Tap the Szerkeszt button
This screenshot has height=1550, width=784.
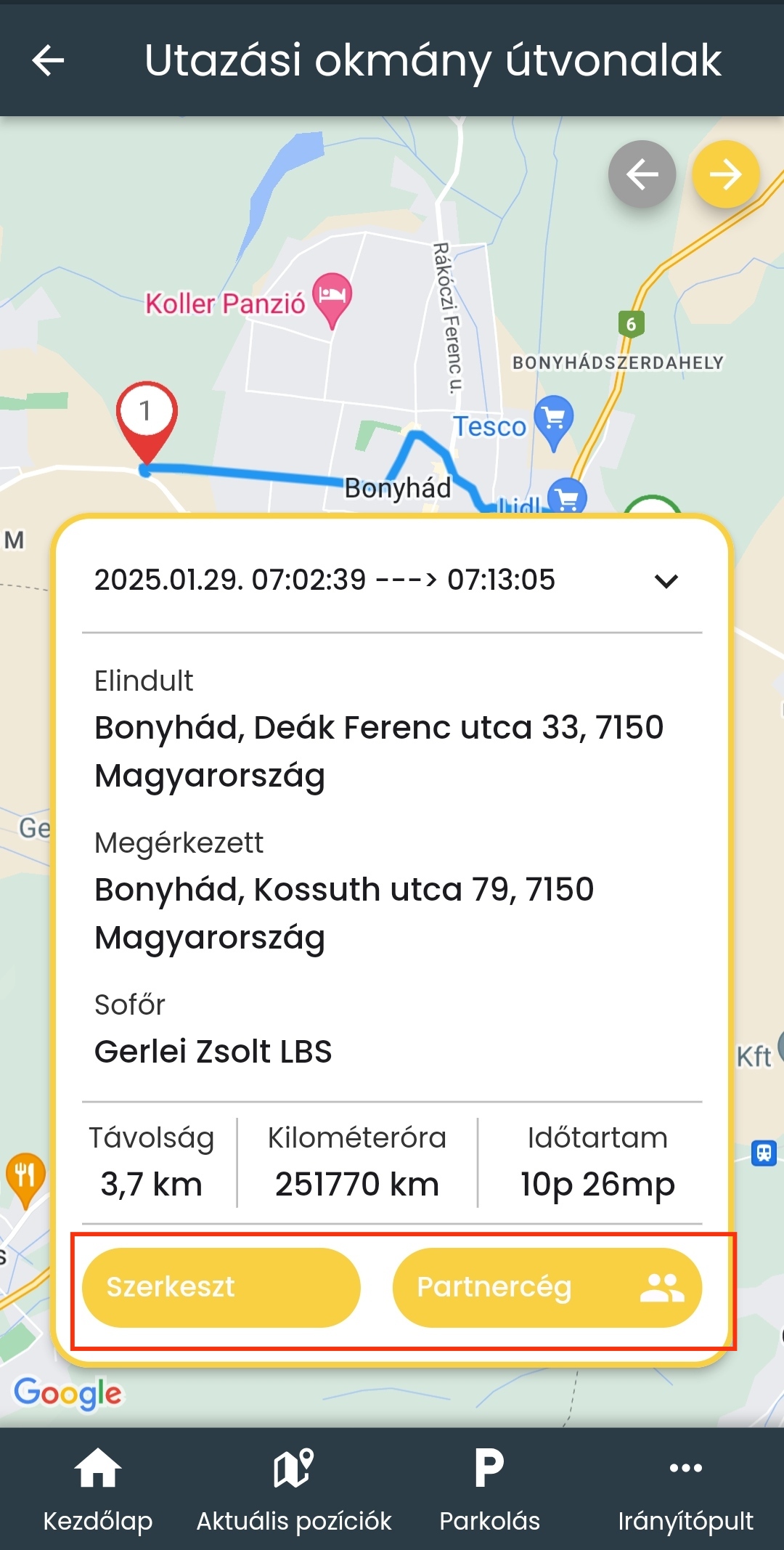pos(221,1287)
